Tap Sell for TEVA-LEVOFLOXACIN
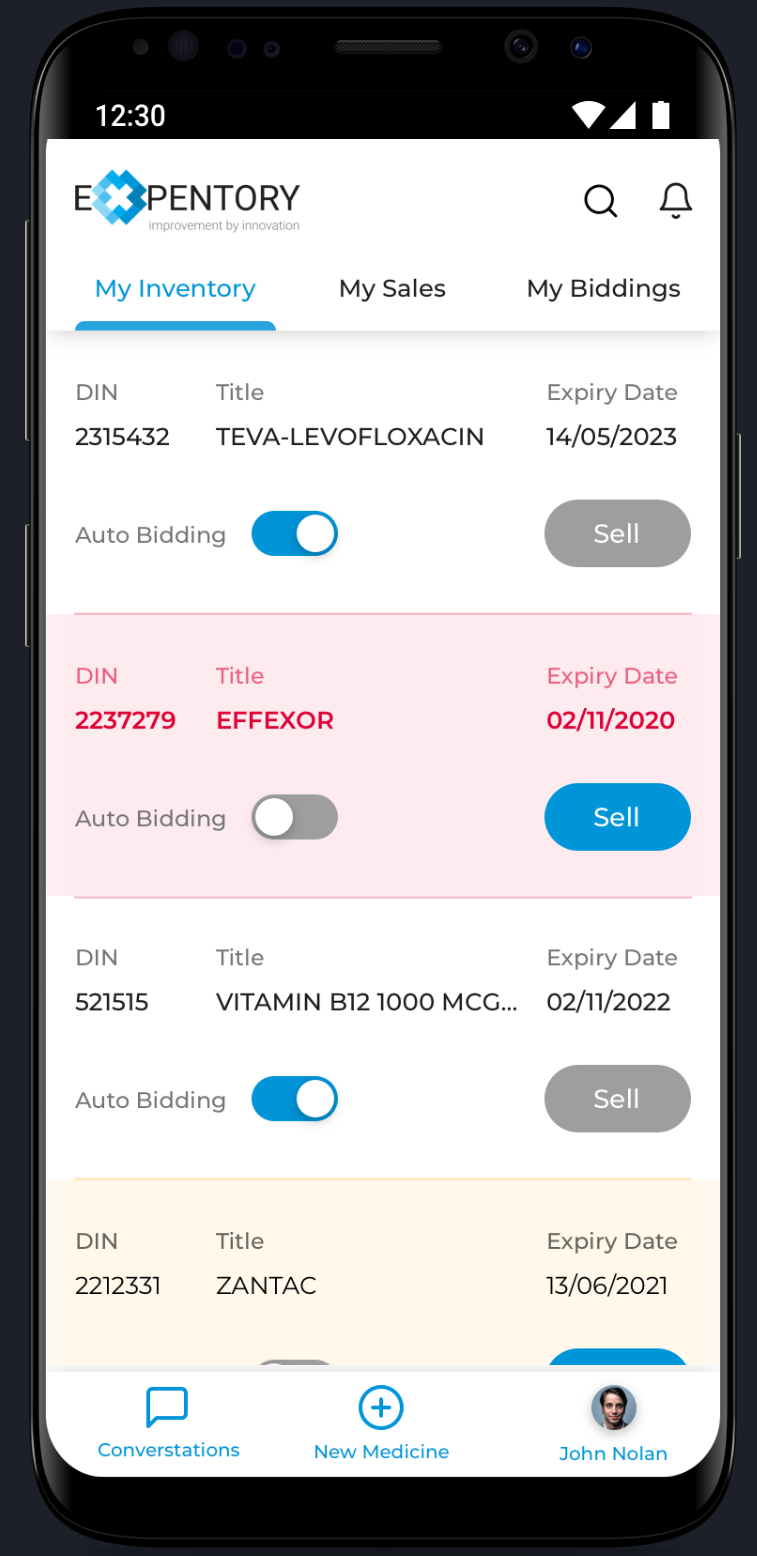Screen dimensions: 757x1556 point(617,534)
